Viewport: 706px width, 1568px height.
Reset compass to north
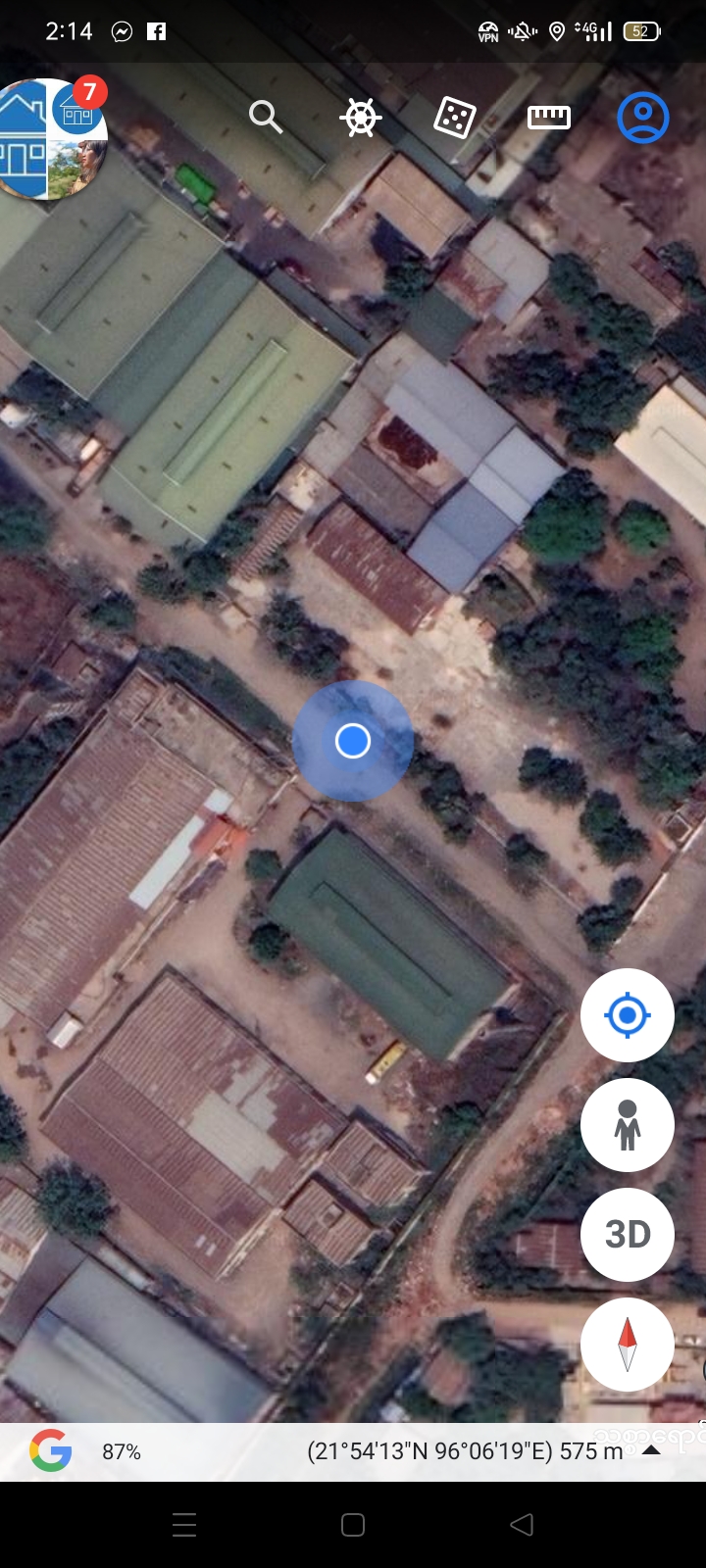[x=628, y=1344]
